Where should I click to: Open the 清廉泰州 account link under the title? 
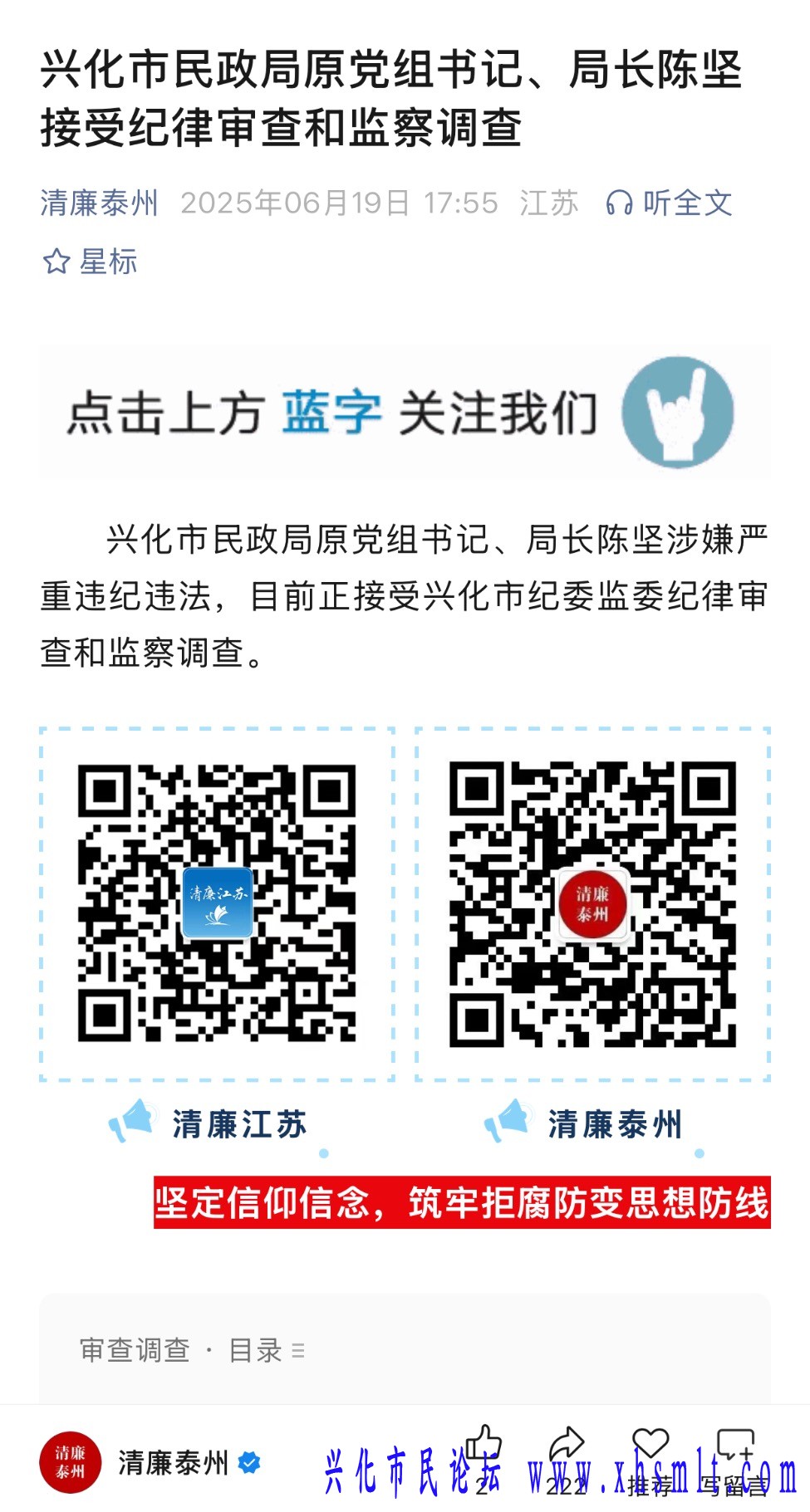pos(99,203)
